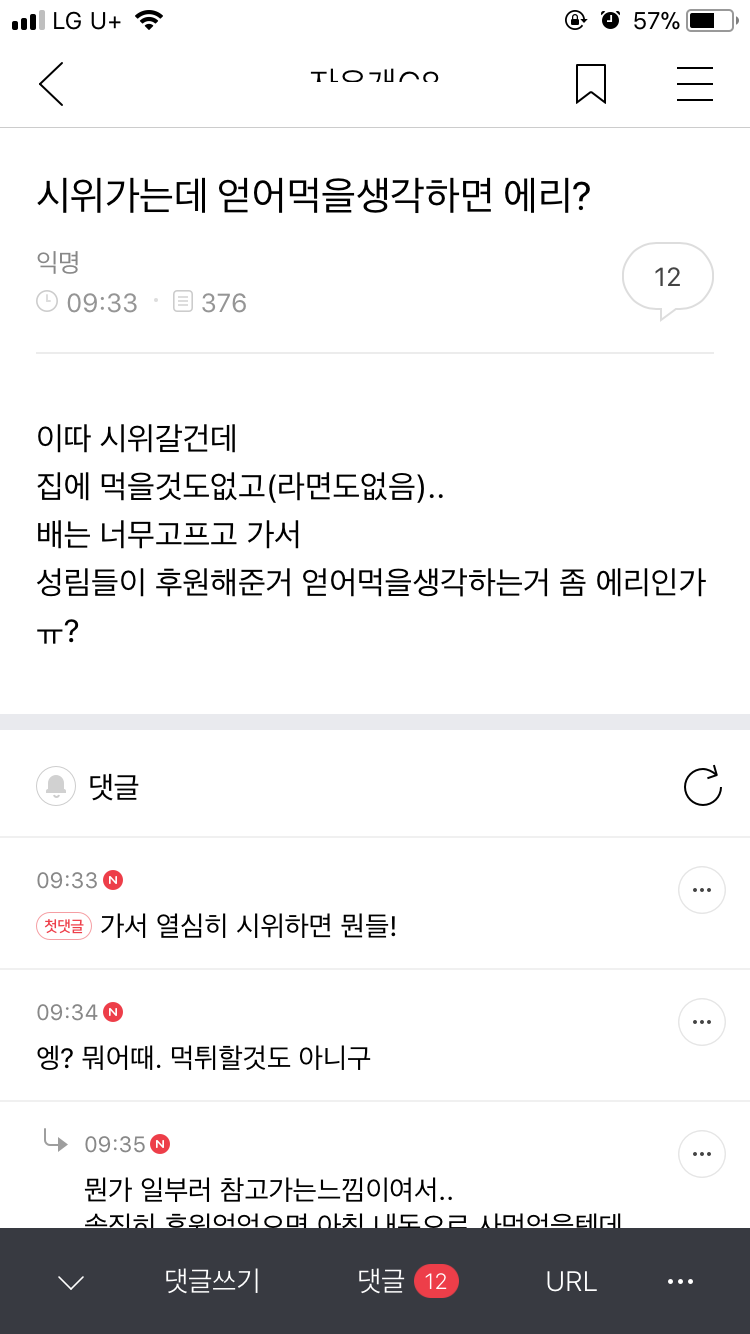Tap URL in the bottom toolbar
750x1334 pixels.
click(x=571, y=1281)
